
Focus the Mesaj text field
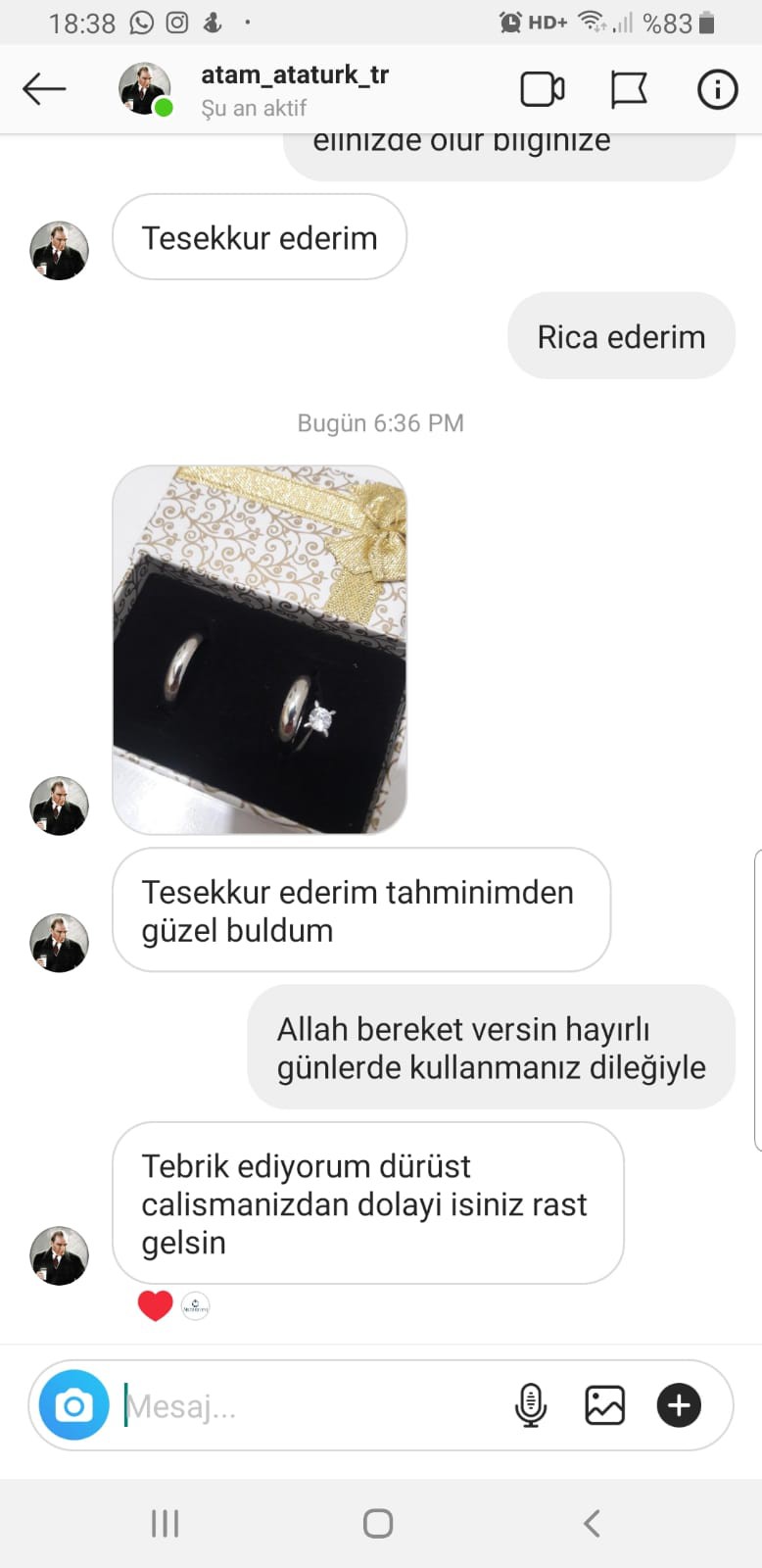[313, 1406]
